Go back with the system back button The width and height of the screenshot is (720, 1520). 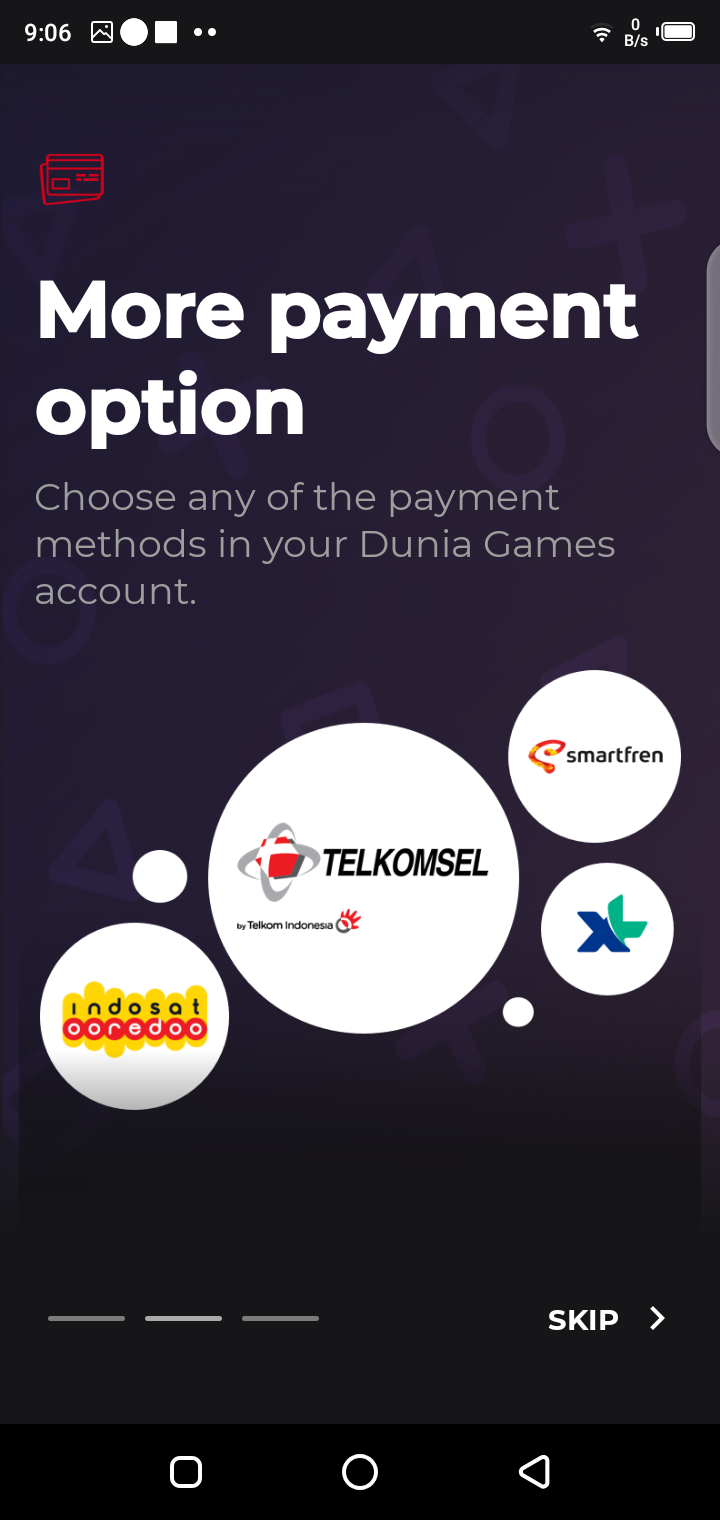(534, 1472)
